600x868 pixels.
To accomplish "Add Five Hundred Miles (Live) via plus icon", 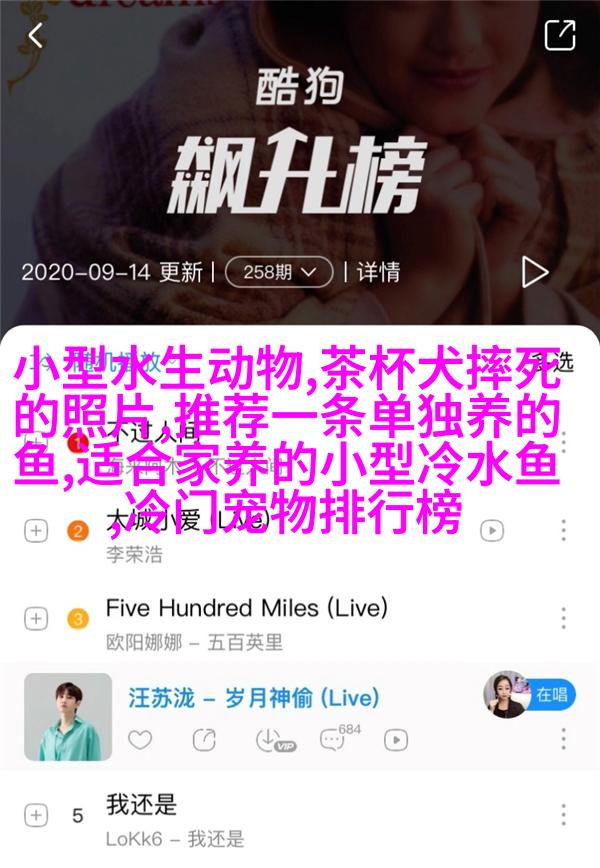I will click(x=35, y=619).
